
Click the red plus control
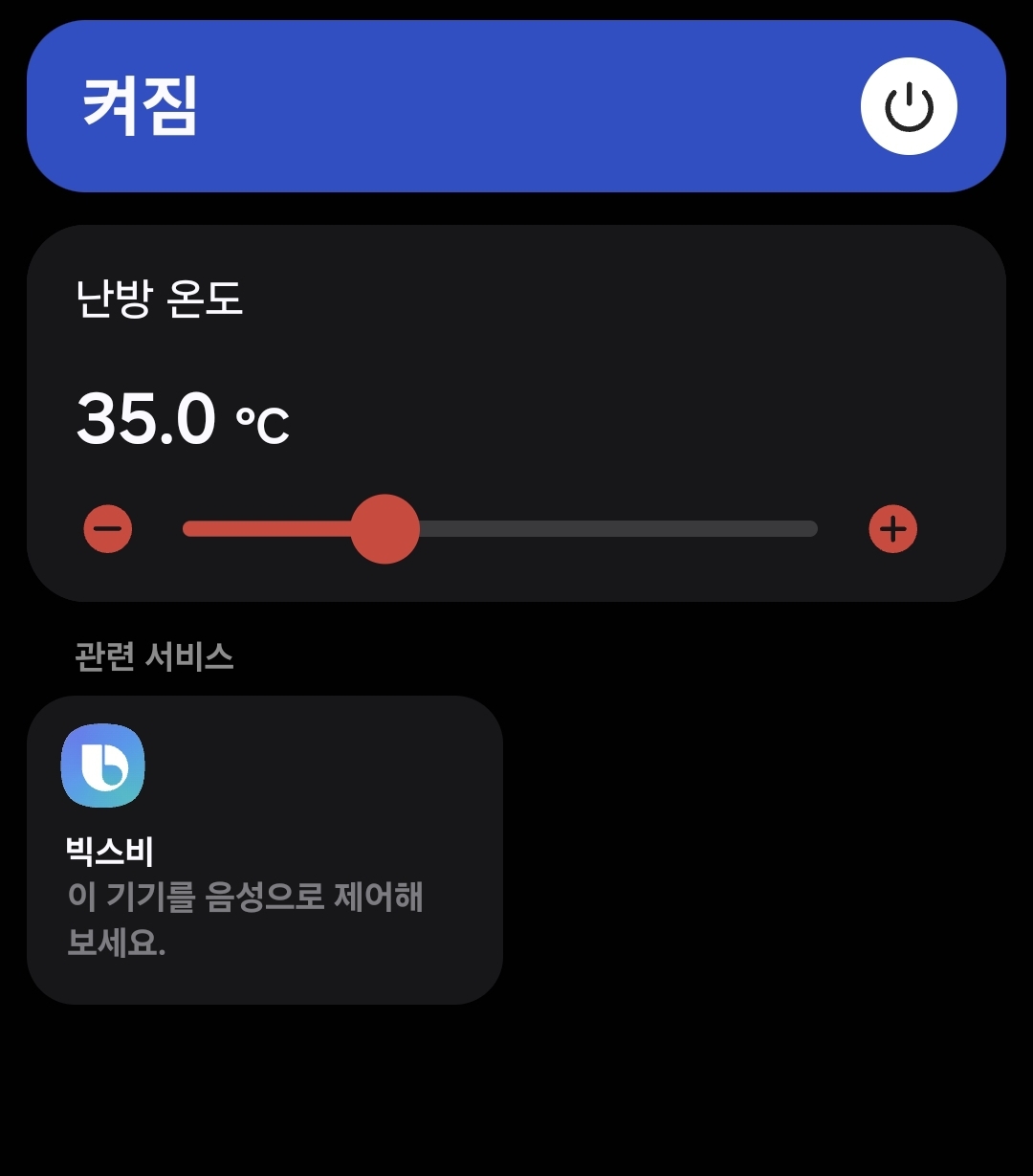(x=892, y=527)
